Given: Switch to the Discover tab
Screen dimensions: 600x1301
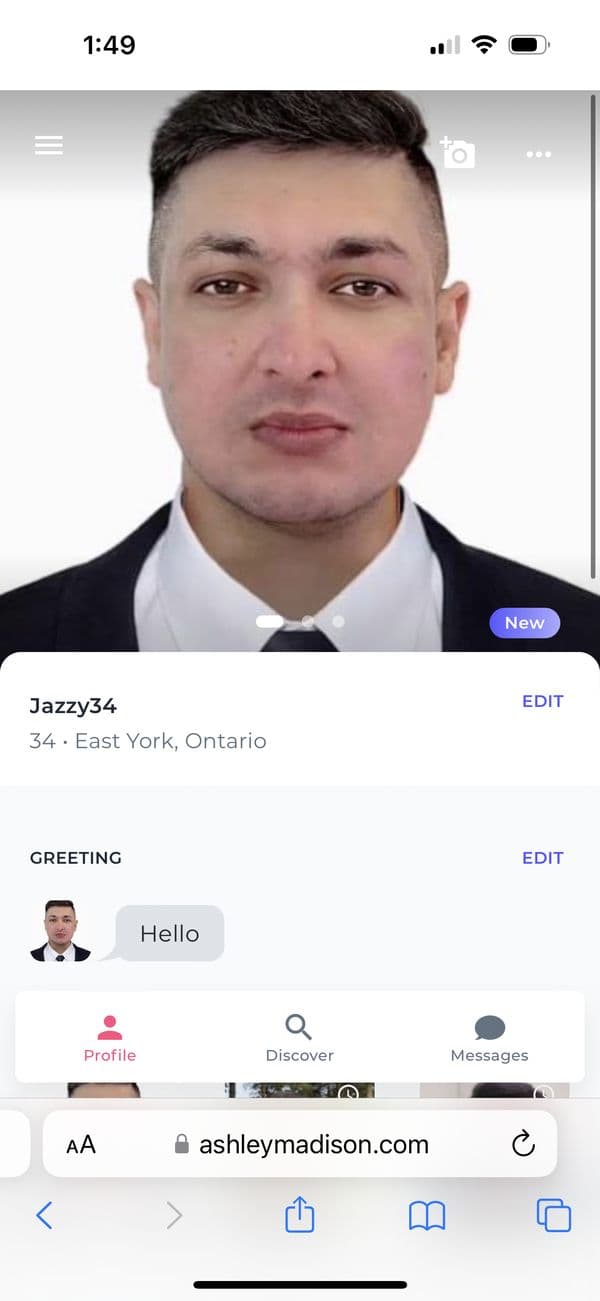Looking at the screenshot, I should coord(299,1038).
